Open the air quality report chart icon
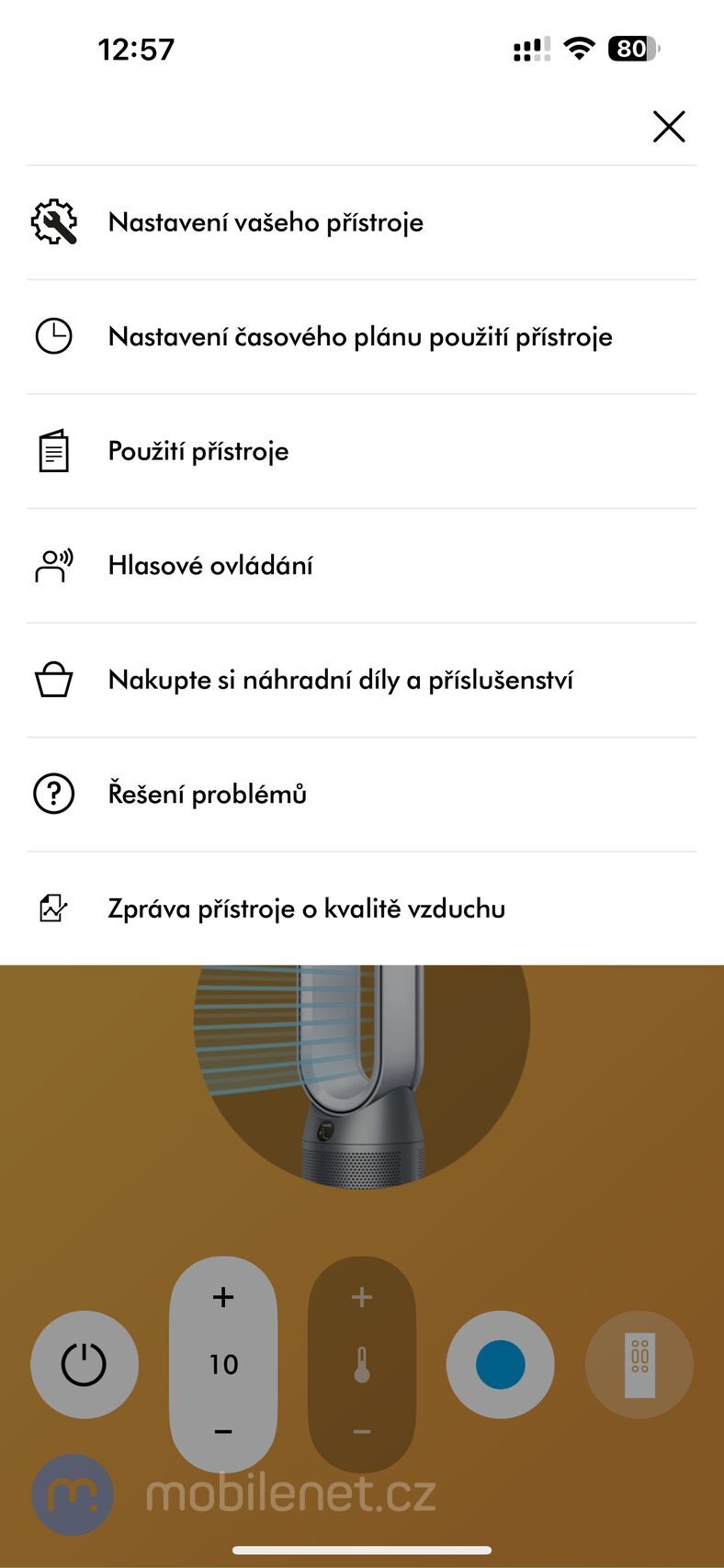 (x=52, y=908)
